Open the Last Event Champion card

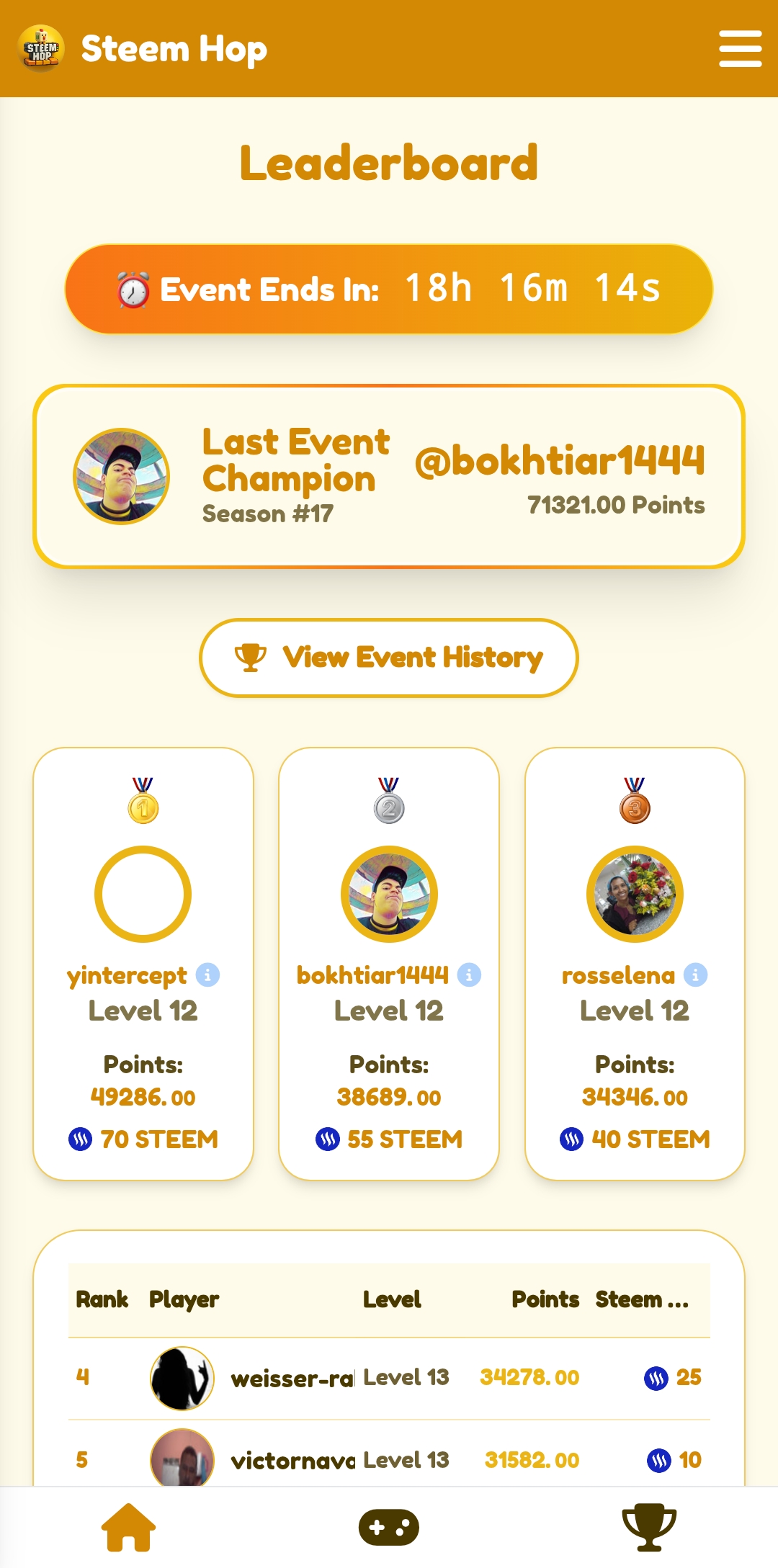389,477
